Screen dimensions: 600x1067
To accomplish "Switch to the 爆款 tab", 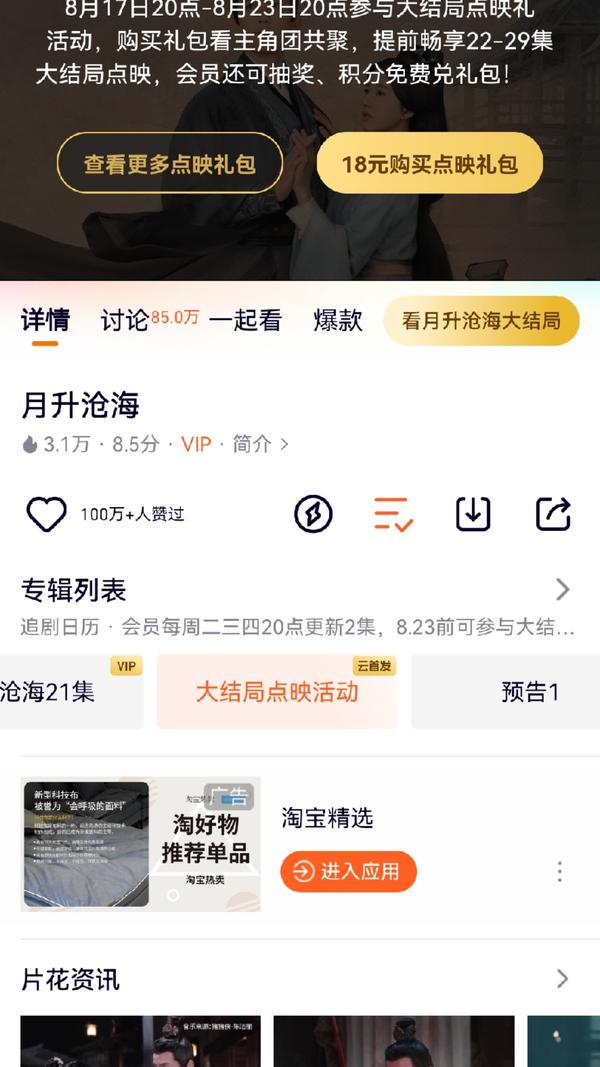I will point(338,320).
